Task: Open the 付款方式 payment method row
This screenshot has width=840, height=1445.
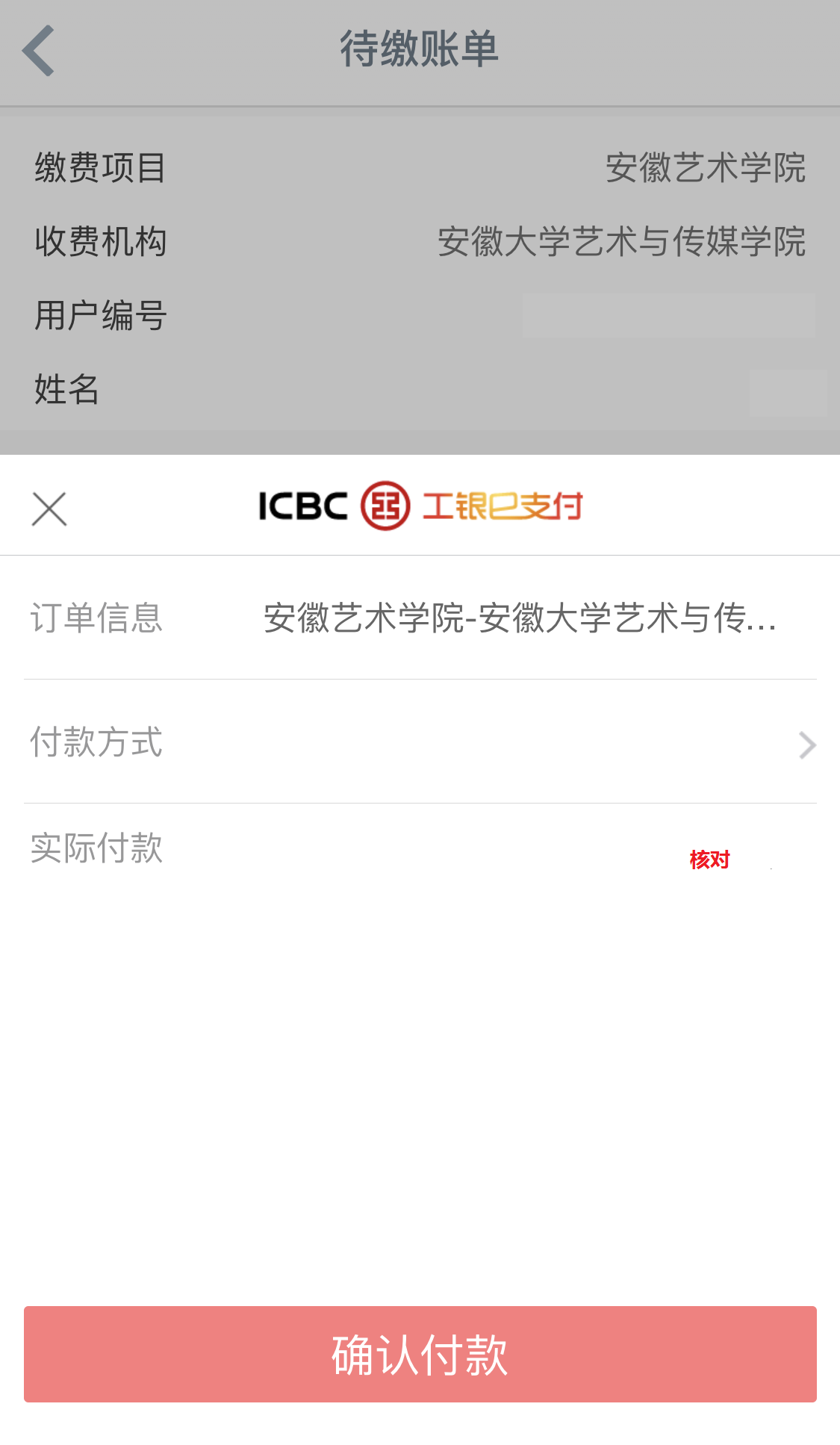Action: click(x=420, y=742)
